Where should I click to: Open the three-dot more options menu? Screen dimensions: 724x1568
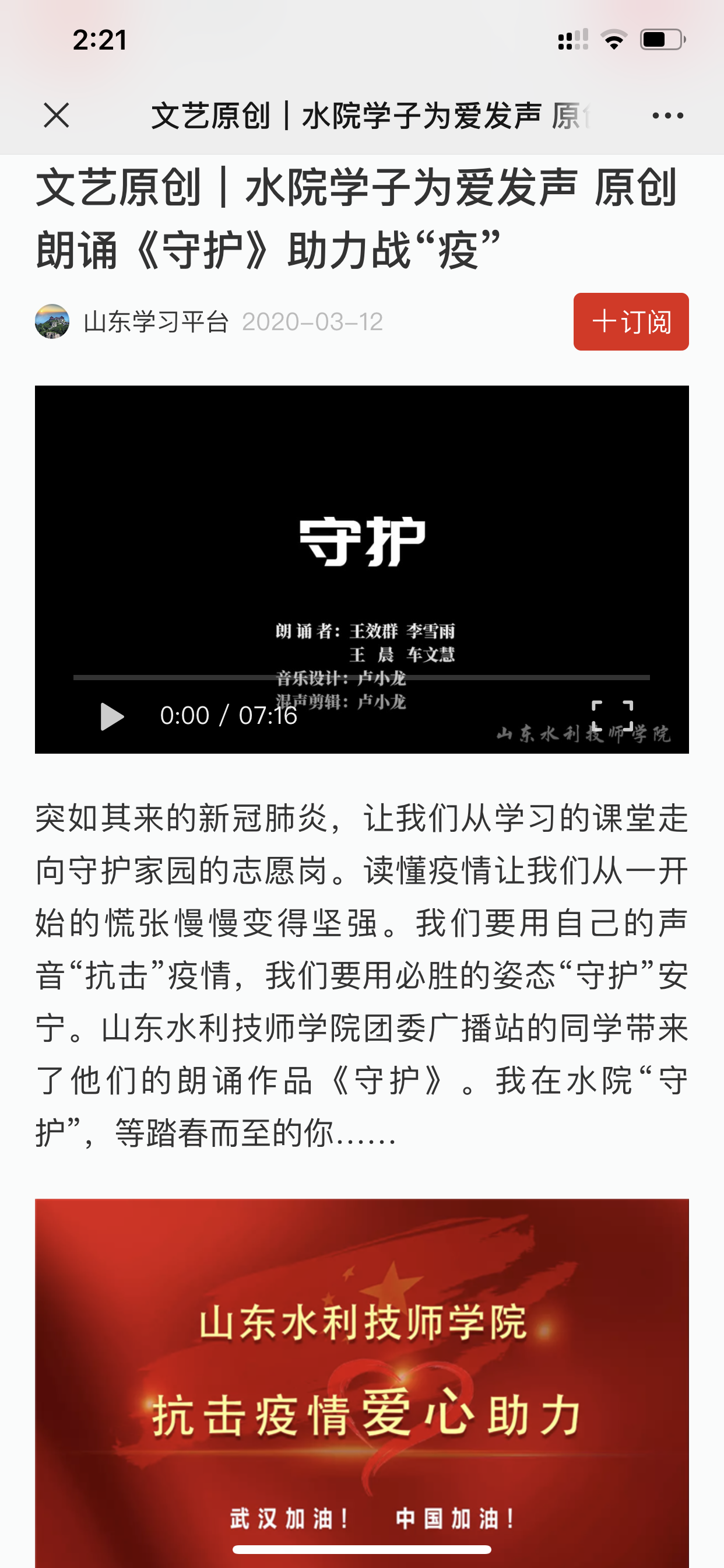point(667,115)
